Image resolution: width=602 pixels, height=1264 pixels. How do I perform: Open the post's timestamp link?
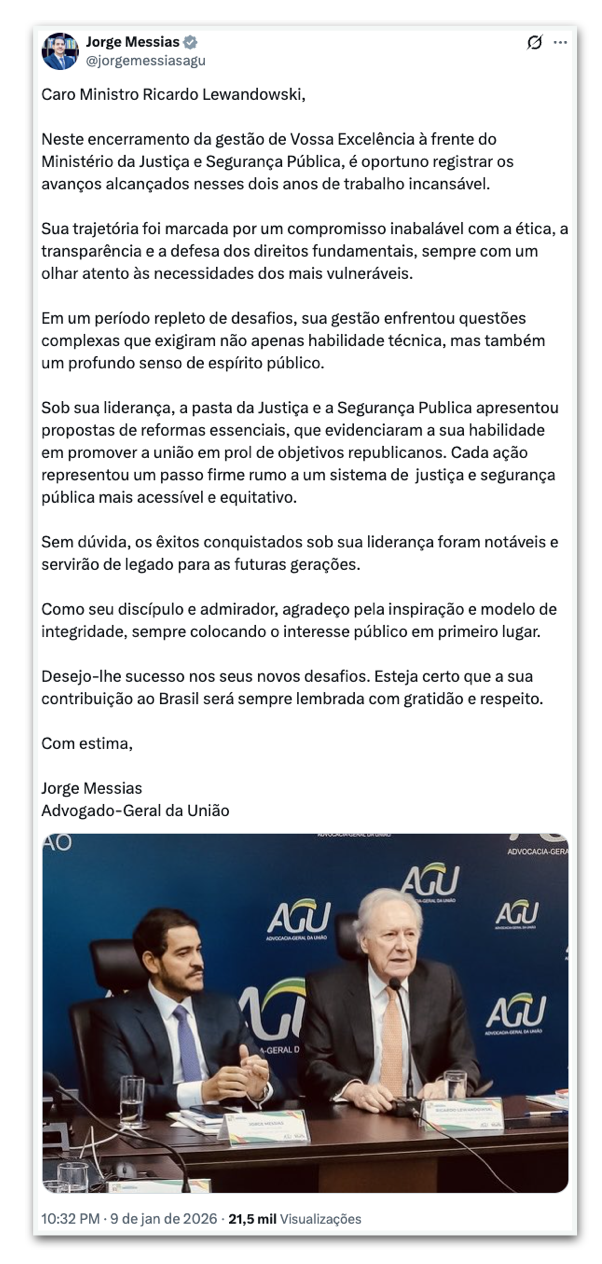click(x=131, y=1219)
